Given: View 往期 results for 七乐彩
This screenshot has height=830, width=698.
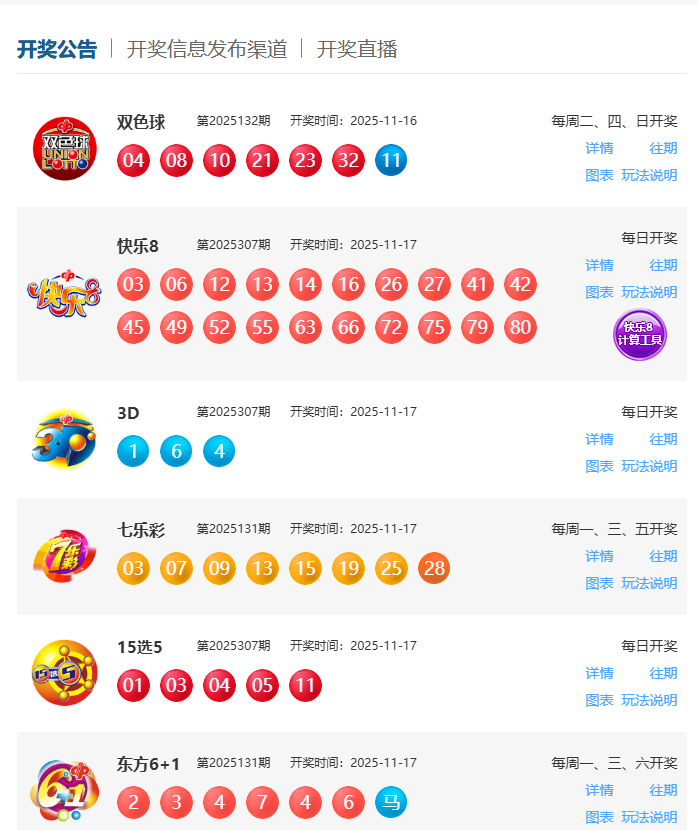Looking at the screenshot, I should tap(663, 556).
